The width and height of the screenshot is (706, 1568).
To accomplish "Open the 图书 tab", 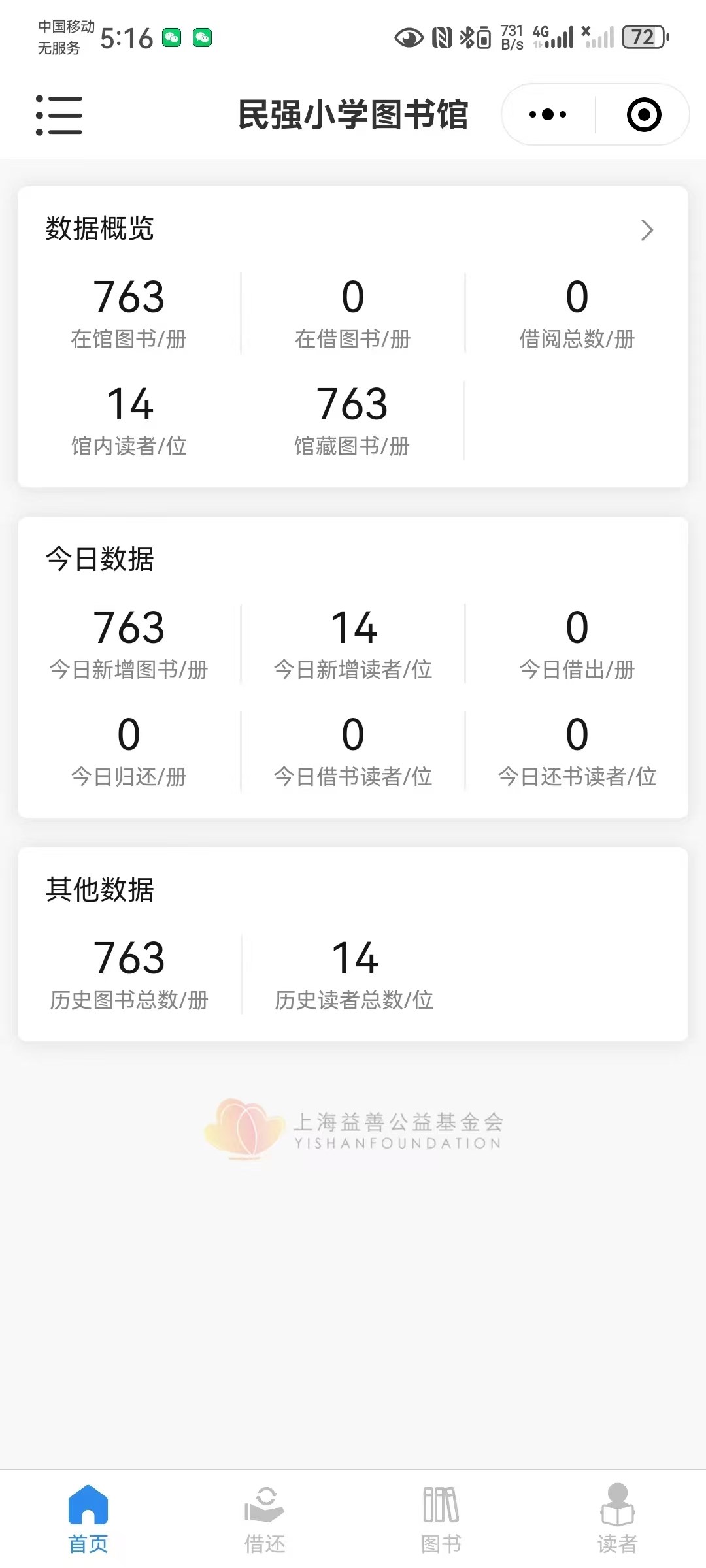I will click(x=441, y=1519).
